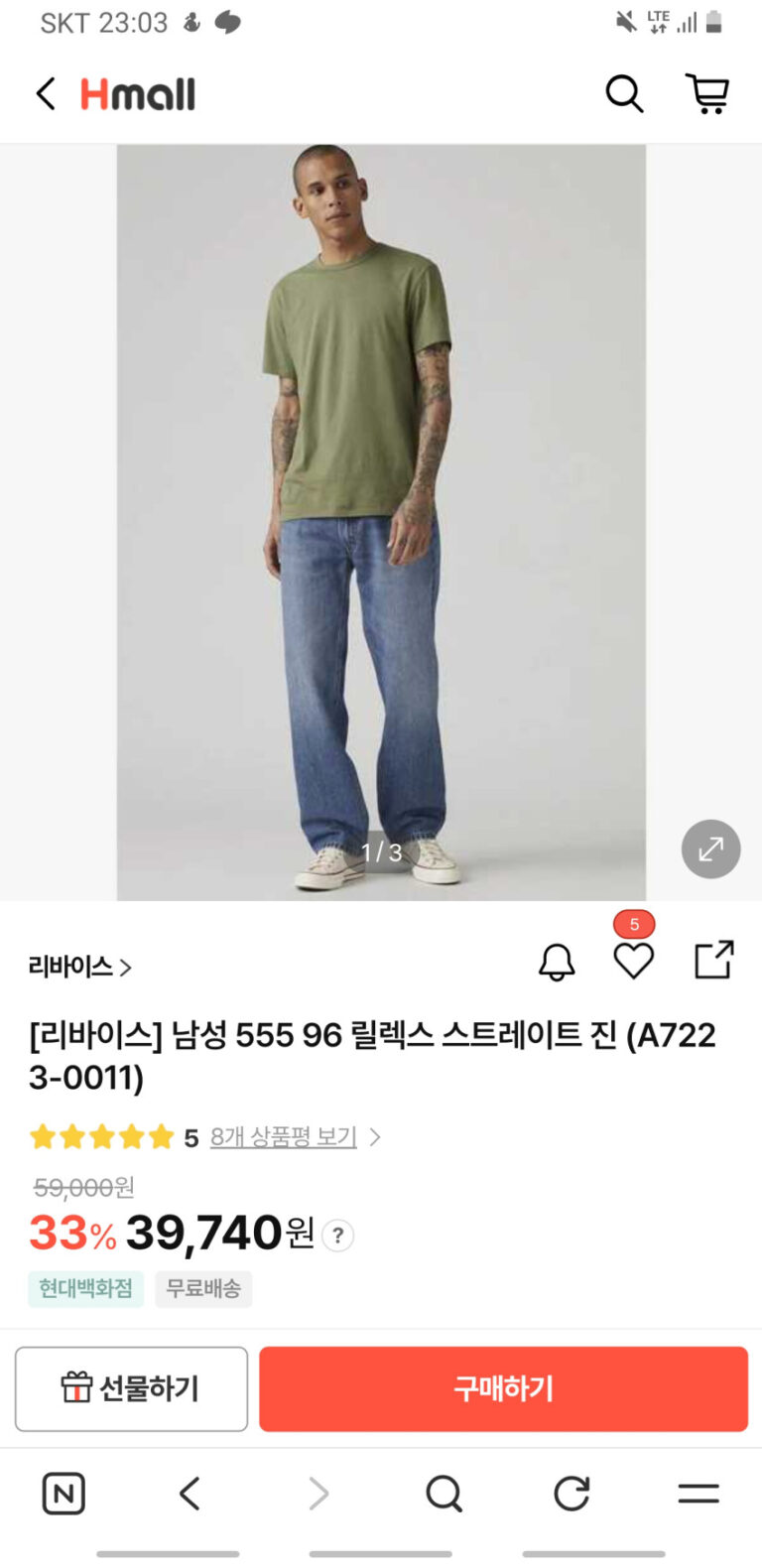Go to previous page in browser toolbar
Viewport: 762px width, 1568px height.
(x=190, y=1494)
